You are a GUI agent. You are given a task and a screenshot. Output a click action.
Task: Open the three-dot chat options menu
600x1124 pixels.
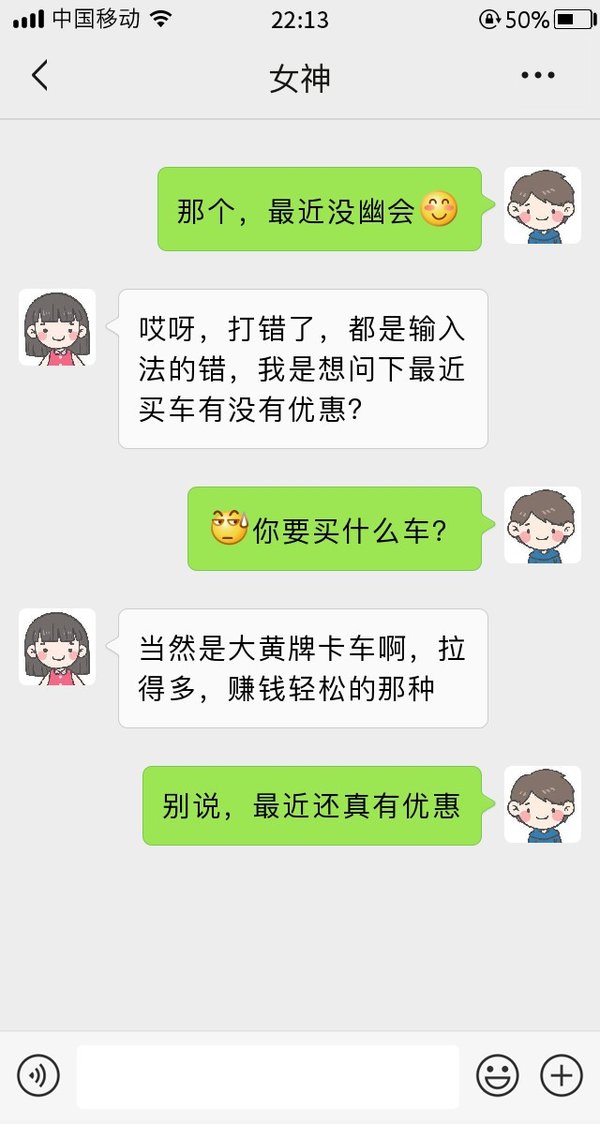tap(538, 76)
